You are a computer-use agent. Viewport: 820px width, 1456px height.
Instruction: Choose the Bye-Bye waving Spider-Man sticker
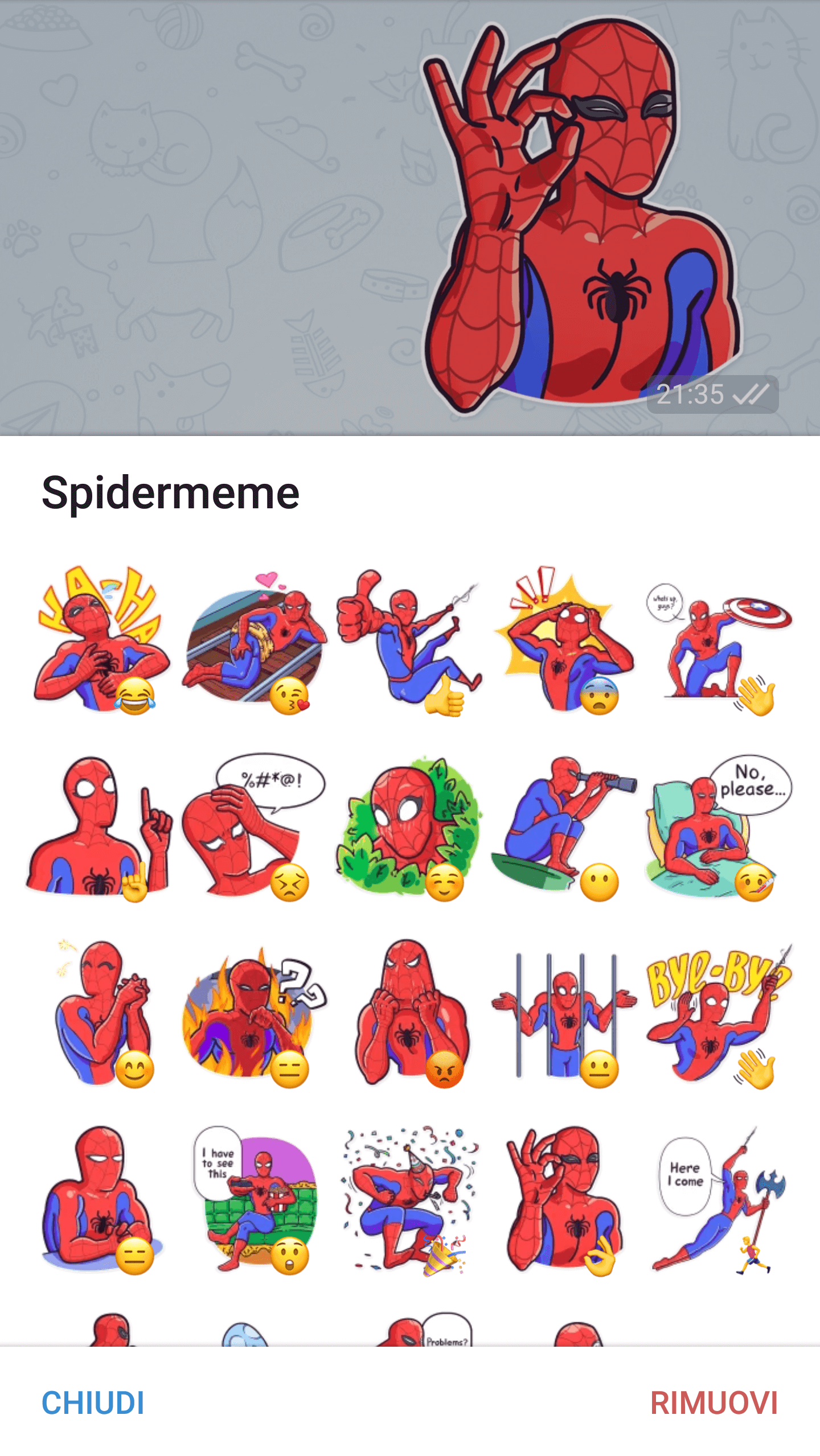[x=719, y=1013]
